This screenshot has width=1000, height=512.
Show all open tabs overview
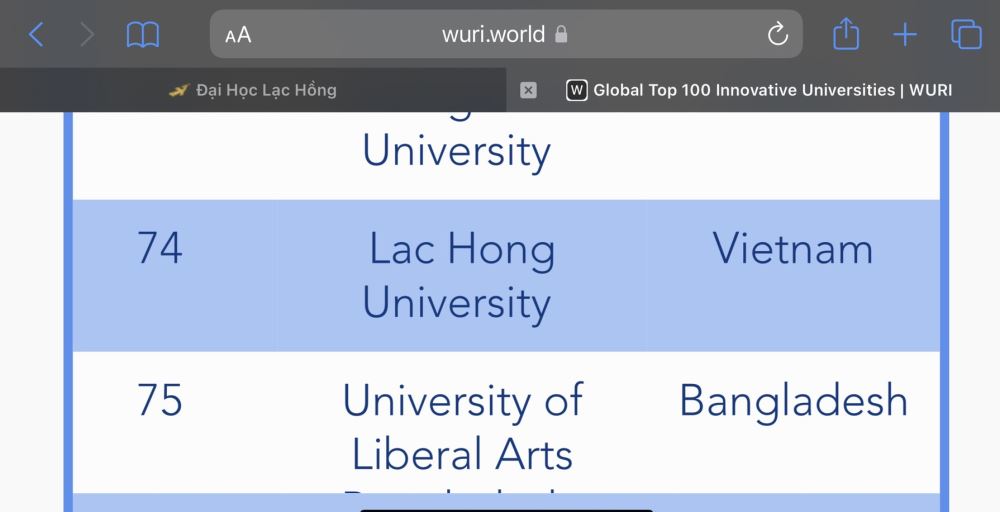pyautogui.click(x=966, y=35)
